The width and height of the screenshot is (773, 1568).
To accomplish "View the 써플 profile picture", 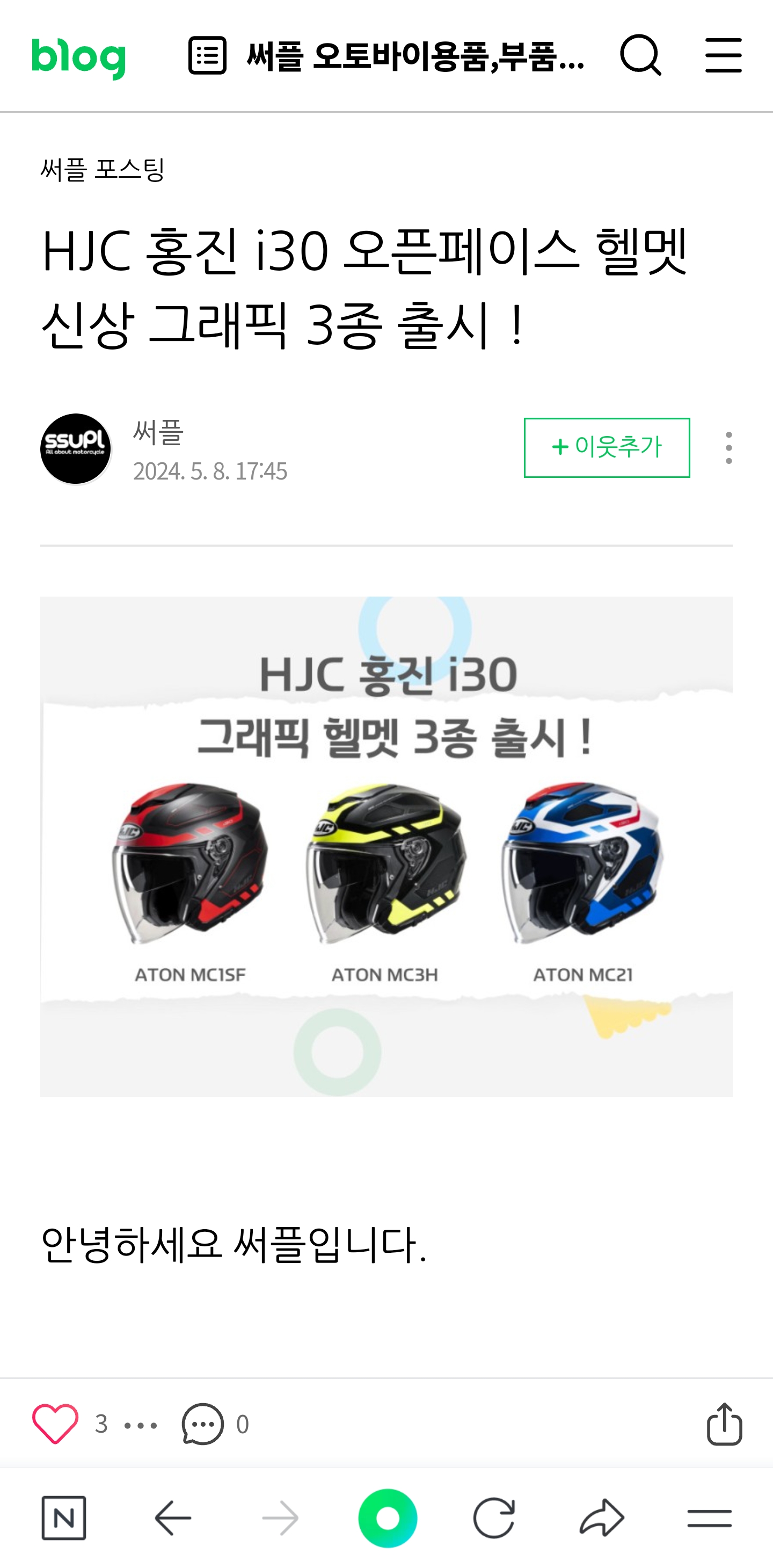I will pos(76,449).
